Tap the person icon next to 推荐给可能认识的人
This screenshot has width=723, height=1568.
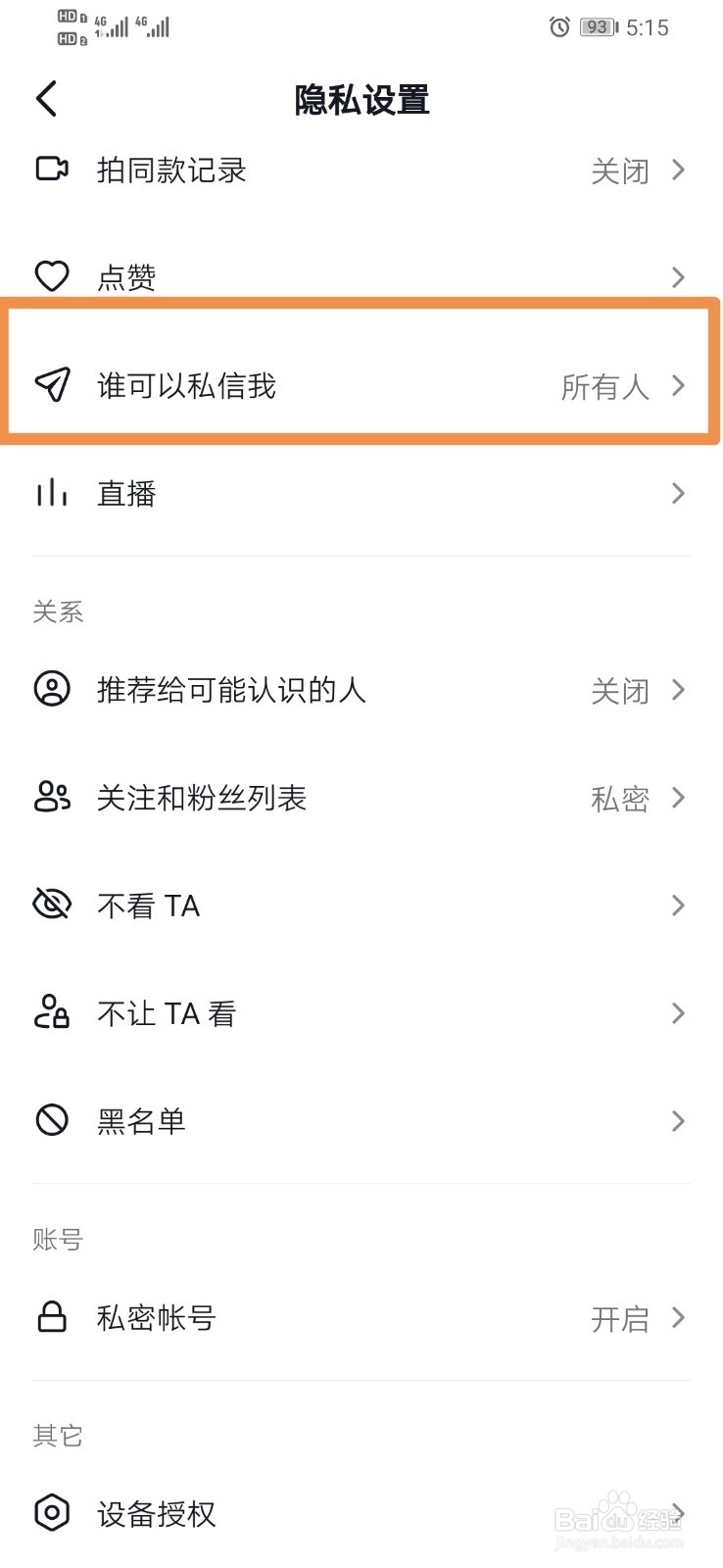click(53, 690)
